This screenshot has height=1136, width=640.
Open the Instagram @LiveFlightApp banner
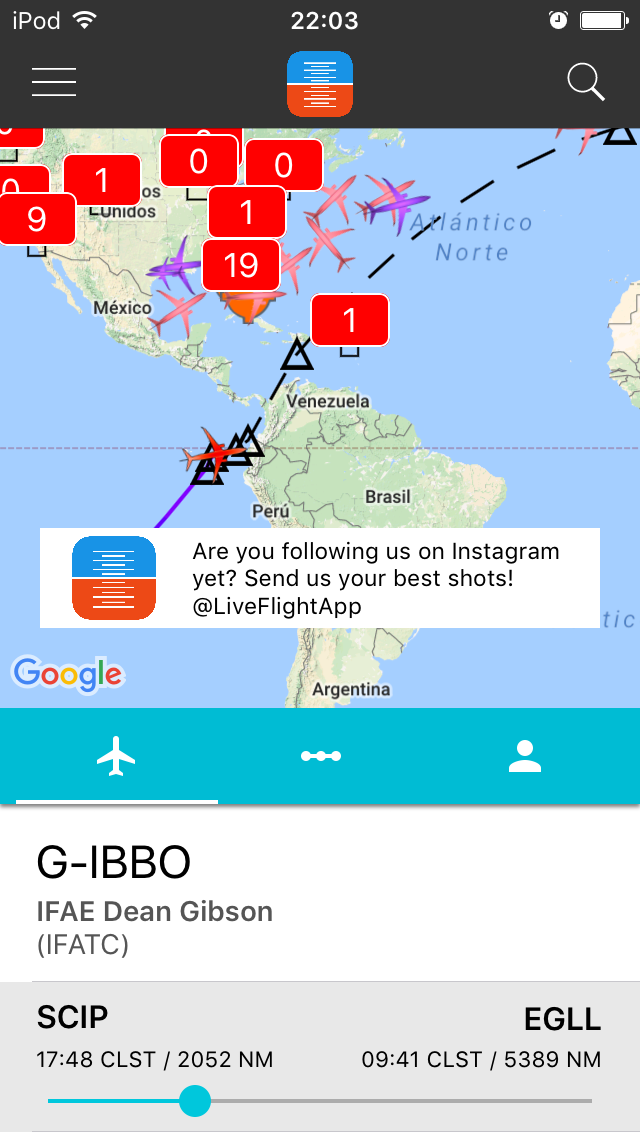pos(320,578)
